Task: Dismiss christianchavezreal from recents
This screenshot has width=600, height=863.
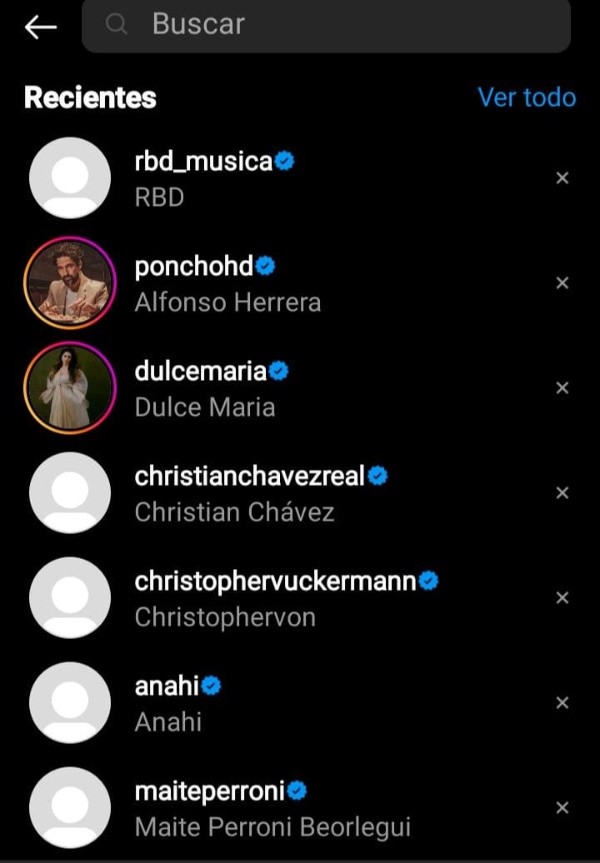Action: click(x=562, y=493)
